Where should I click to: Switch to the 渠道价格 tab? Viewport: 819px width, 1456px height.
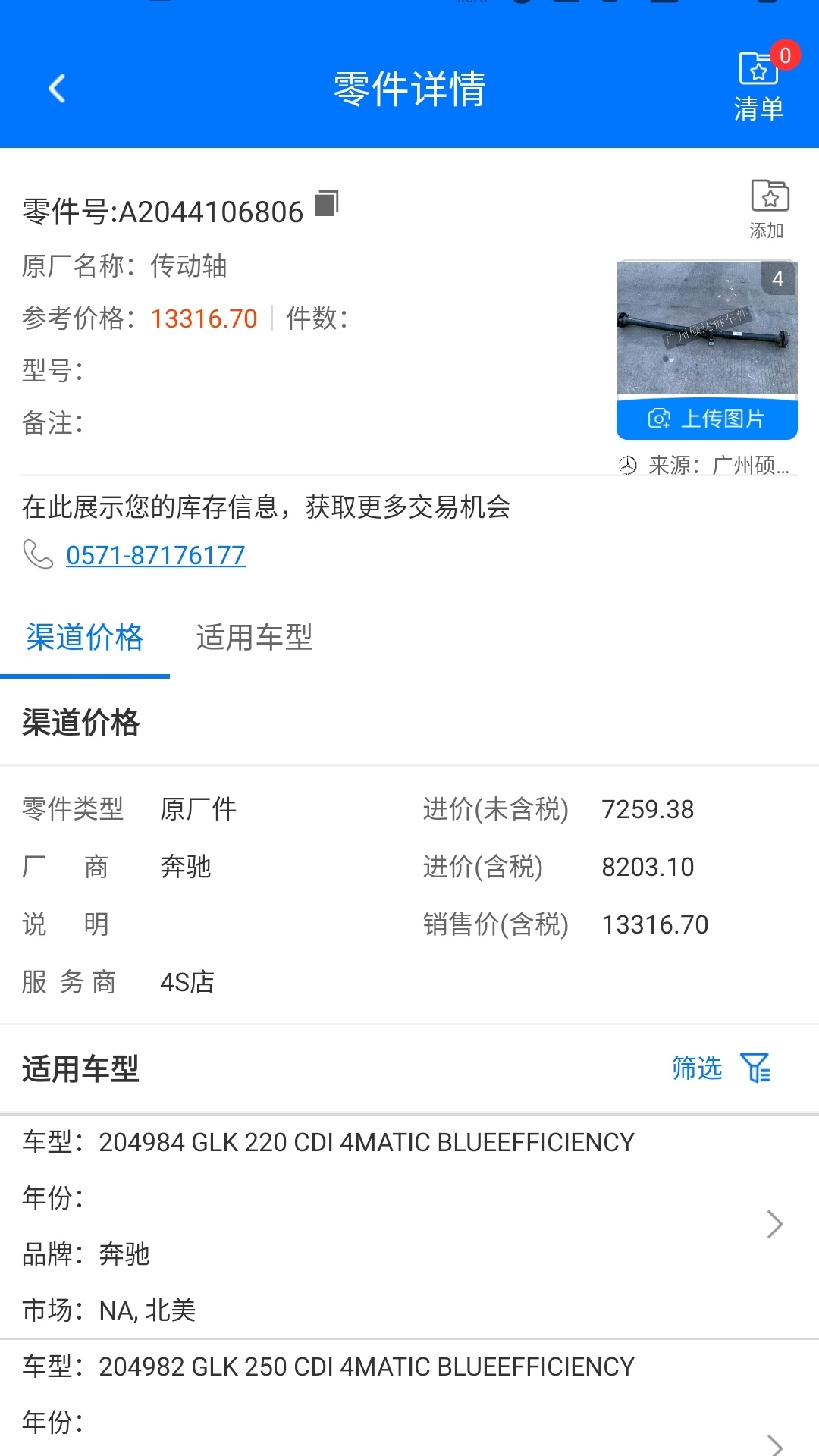85,637
